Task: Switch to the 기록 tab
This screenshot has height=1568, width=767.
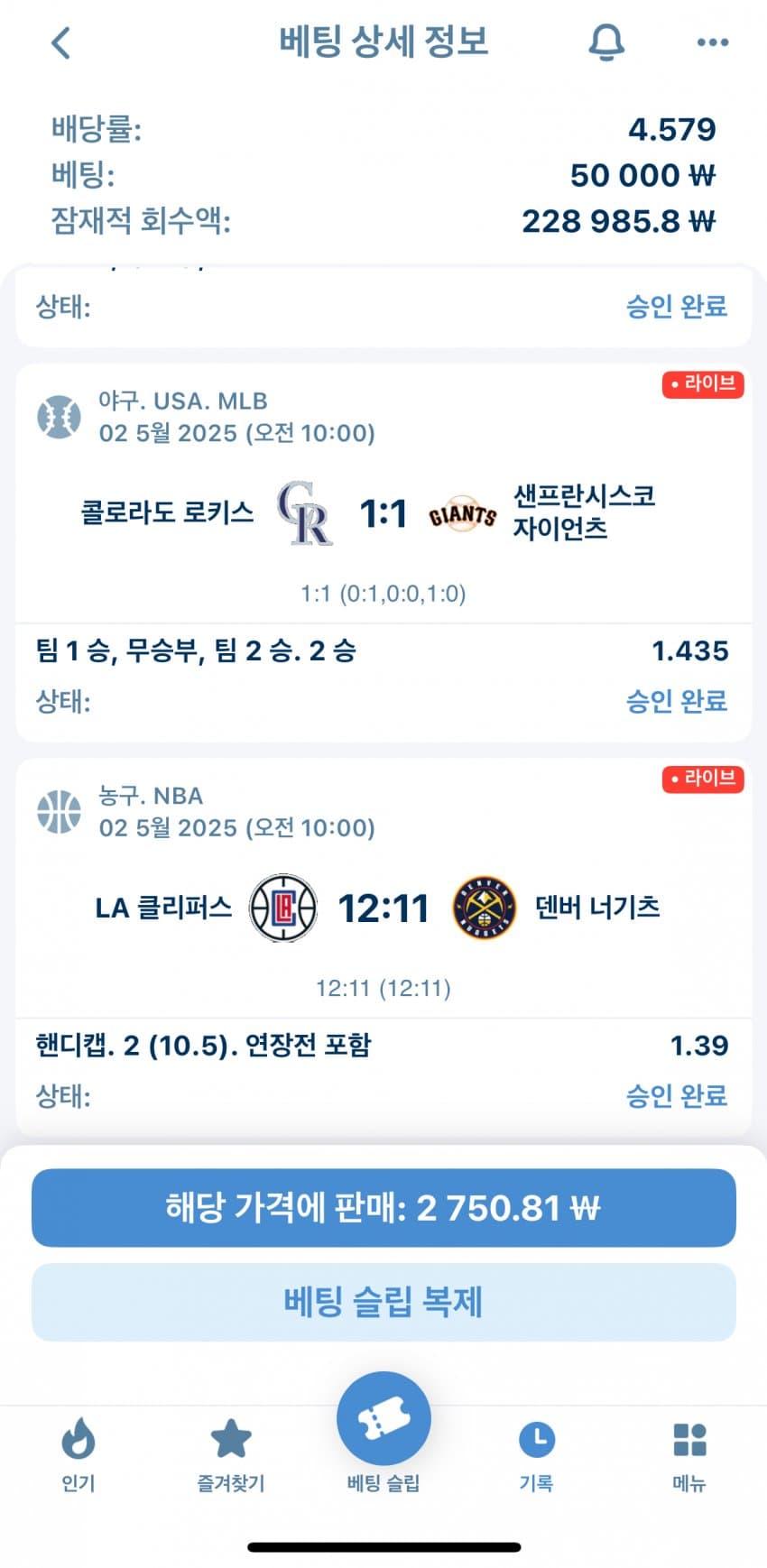Action: (537, 1454)
